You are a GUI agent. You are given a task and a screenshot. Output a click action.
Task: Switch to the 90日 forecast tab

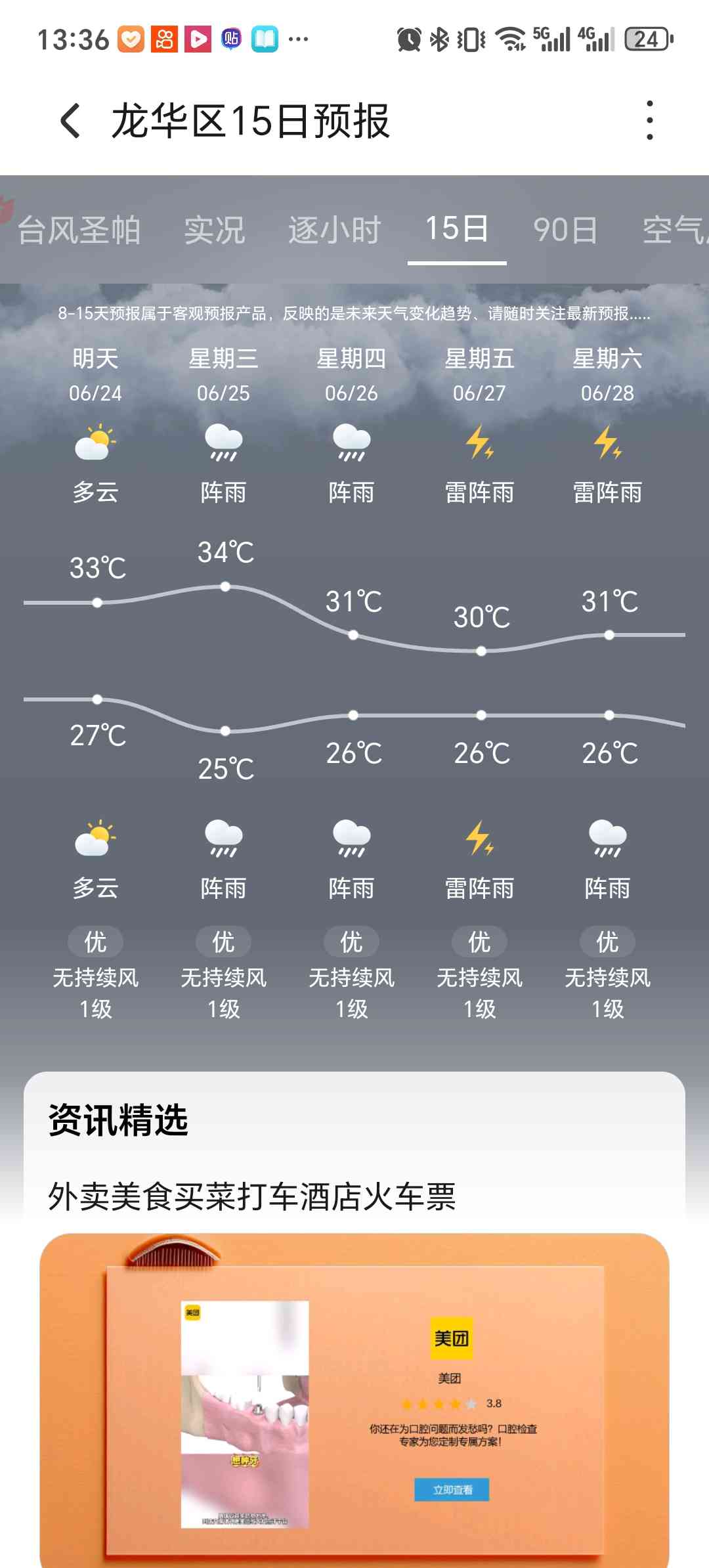pos(565,230)
